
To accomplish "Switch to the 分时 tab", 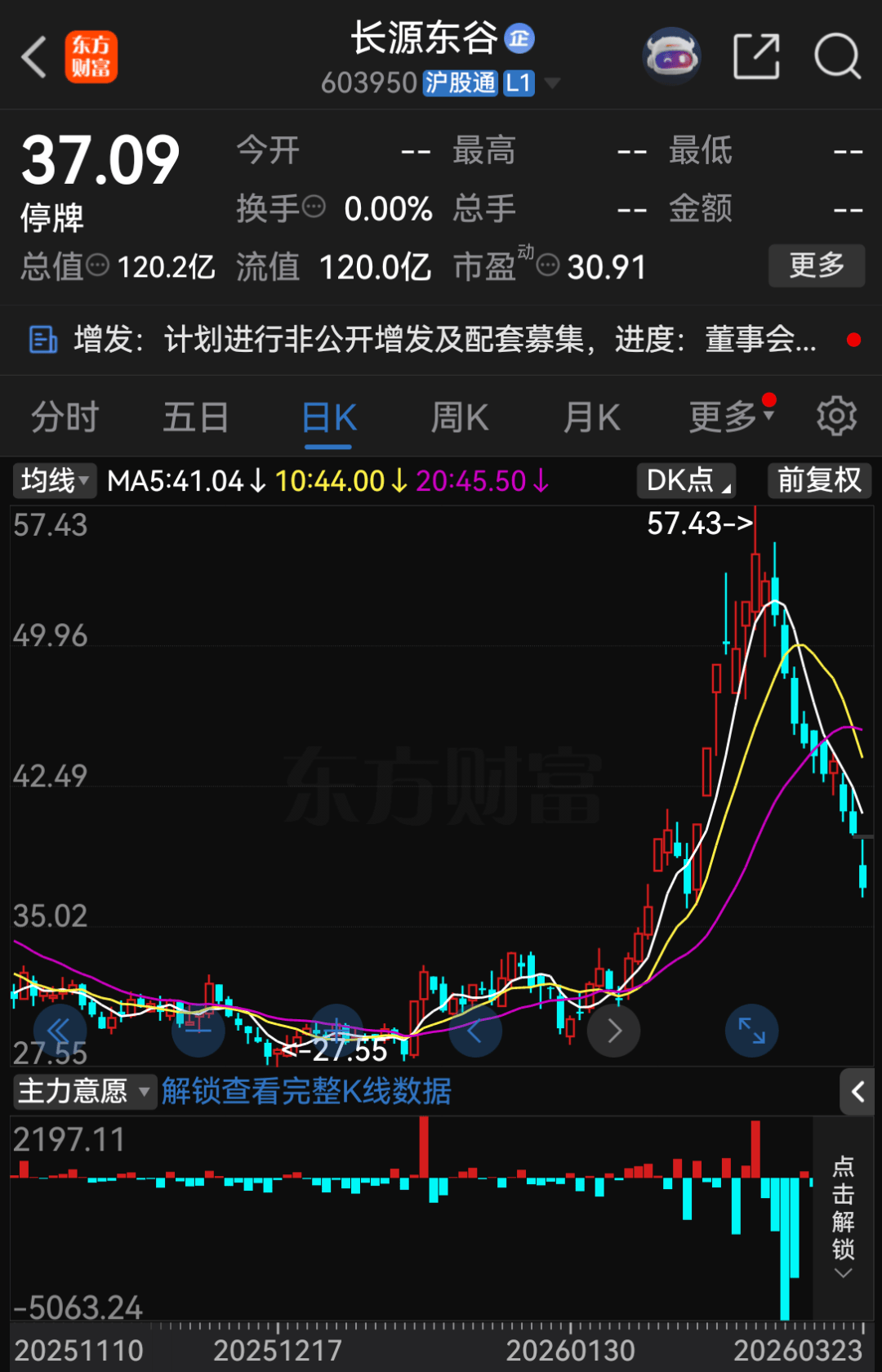I will point(62,416).
